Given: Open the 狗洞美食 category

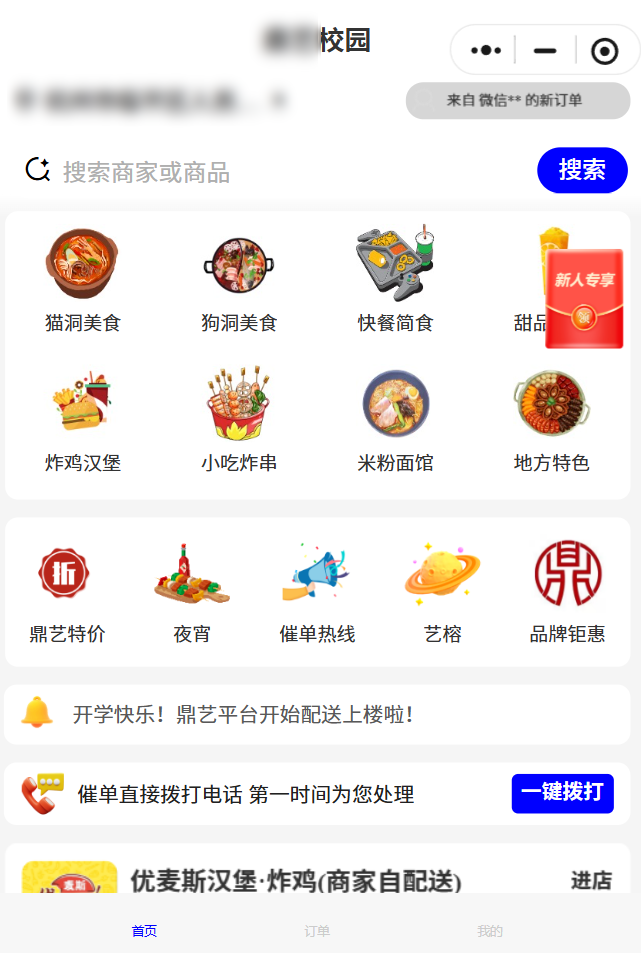Looking at the screenshot, I should 239,281.
